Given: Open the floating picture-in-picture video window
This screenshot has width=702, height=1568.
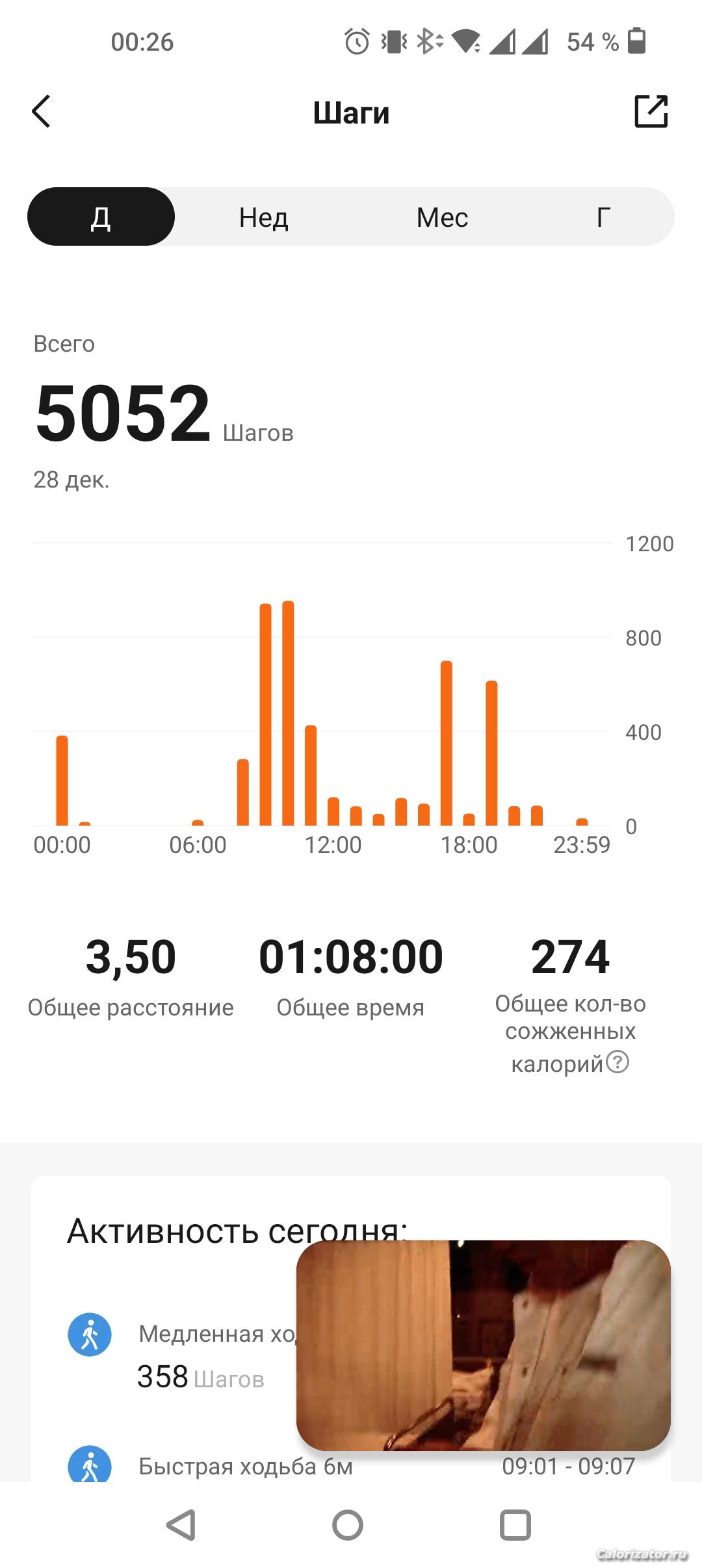Looking at the screenshot, I should click(483, 1345).
